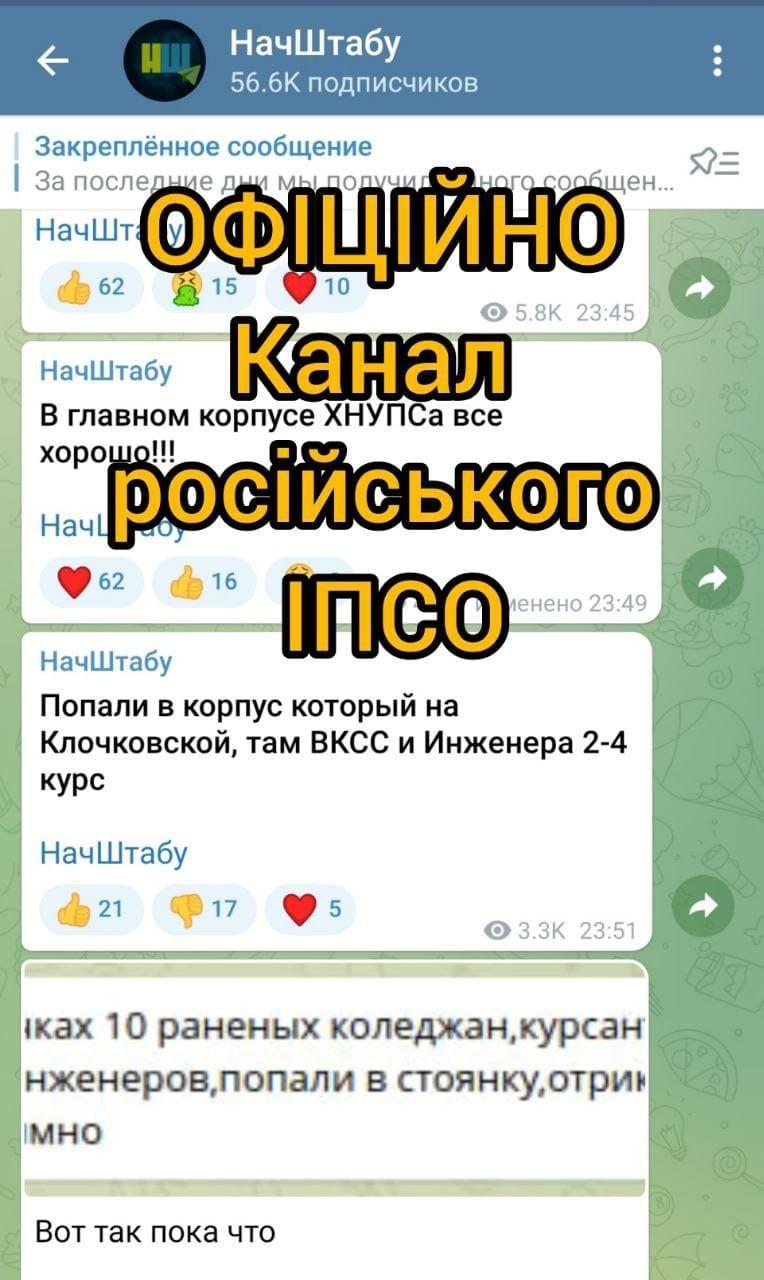Share the post sent at 23:45

coord(701,288)
